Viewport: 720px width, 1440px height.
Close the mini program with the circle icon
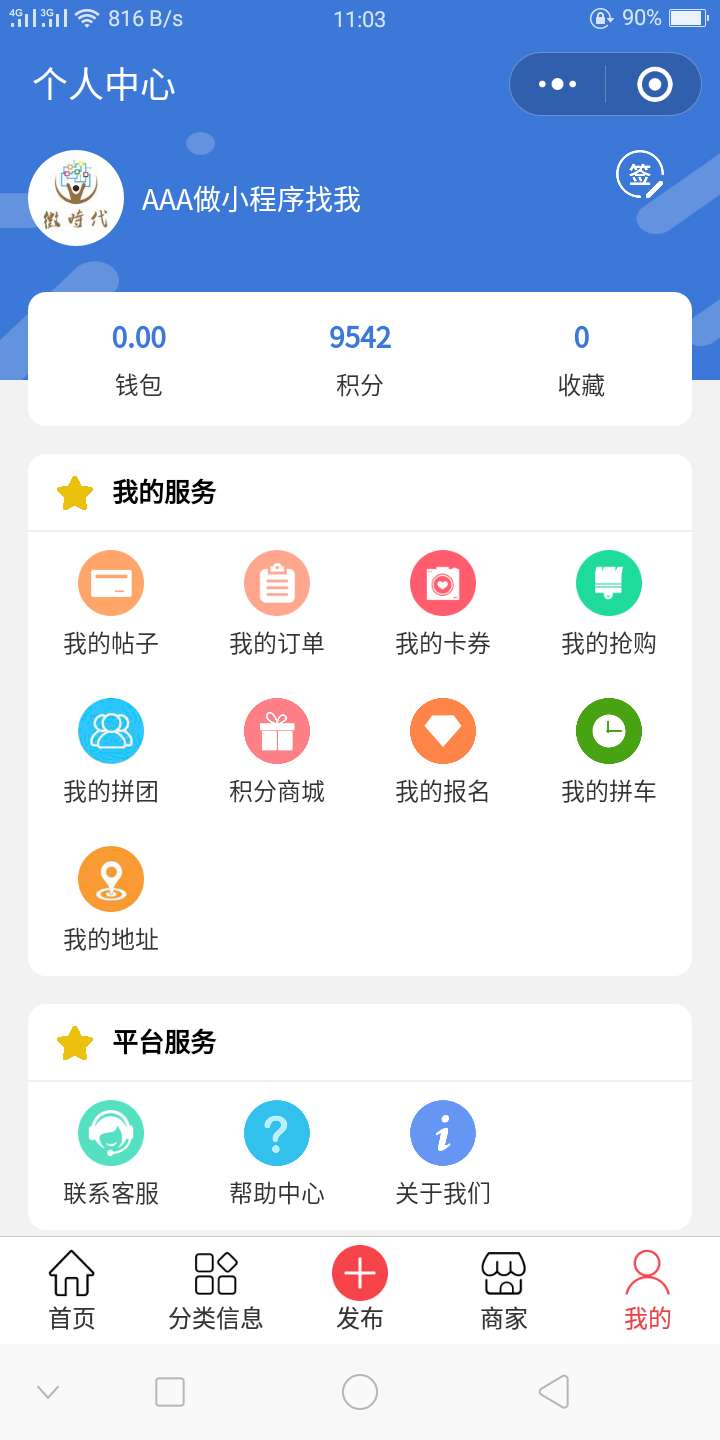[x=654, y=84]
